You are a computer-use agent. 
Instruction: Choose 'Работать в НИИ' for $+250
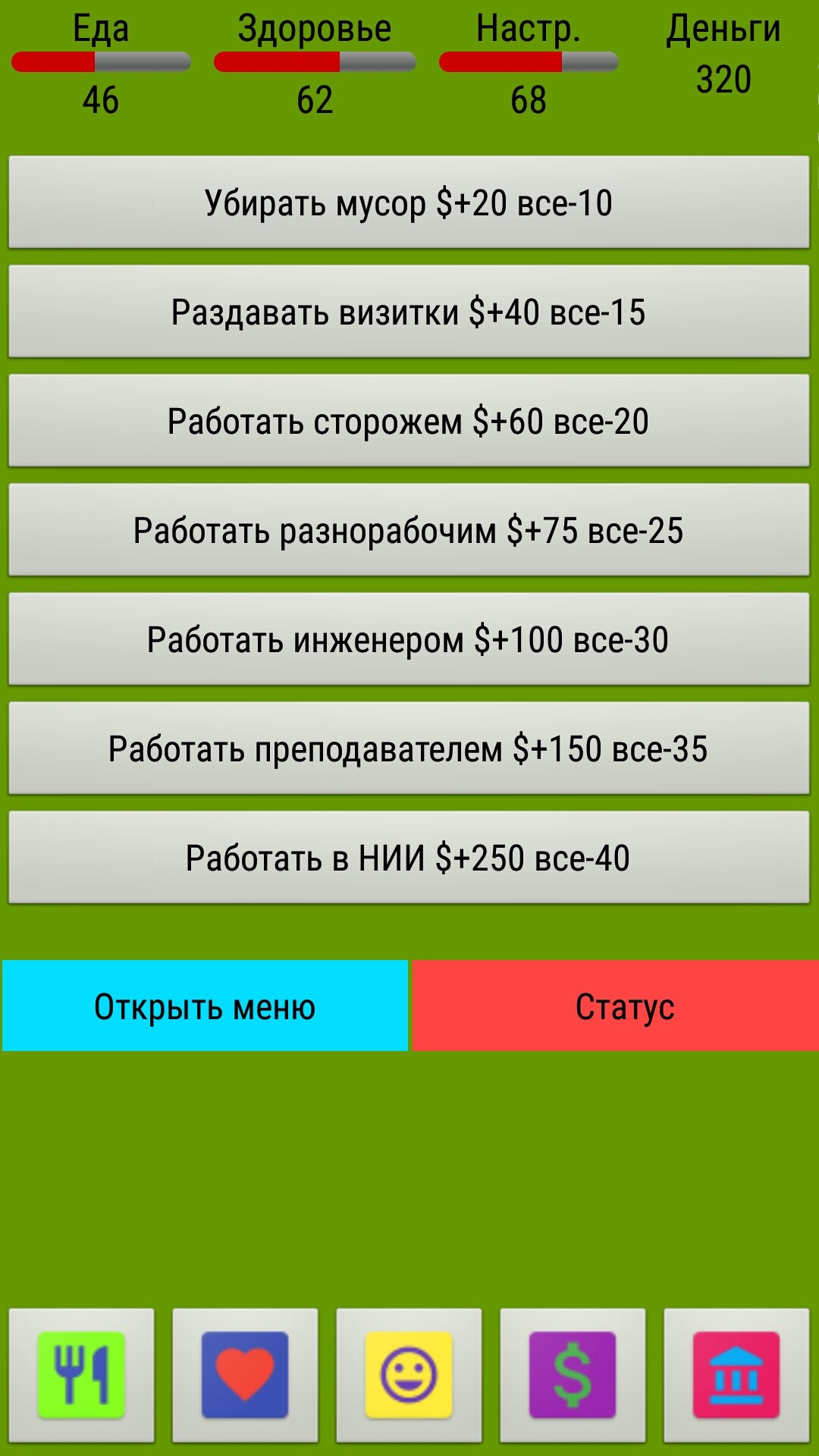409,858
